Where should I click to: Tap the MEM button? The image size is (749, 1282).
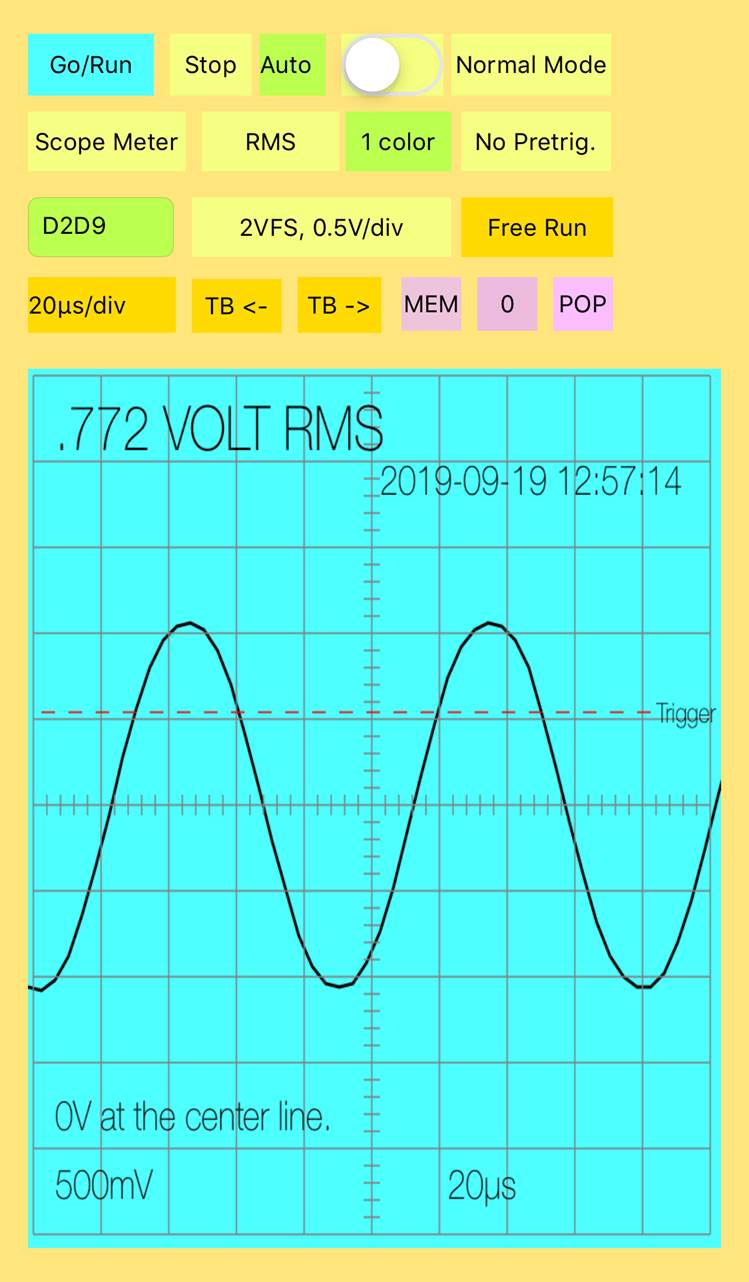(x=431, y=304)
